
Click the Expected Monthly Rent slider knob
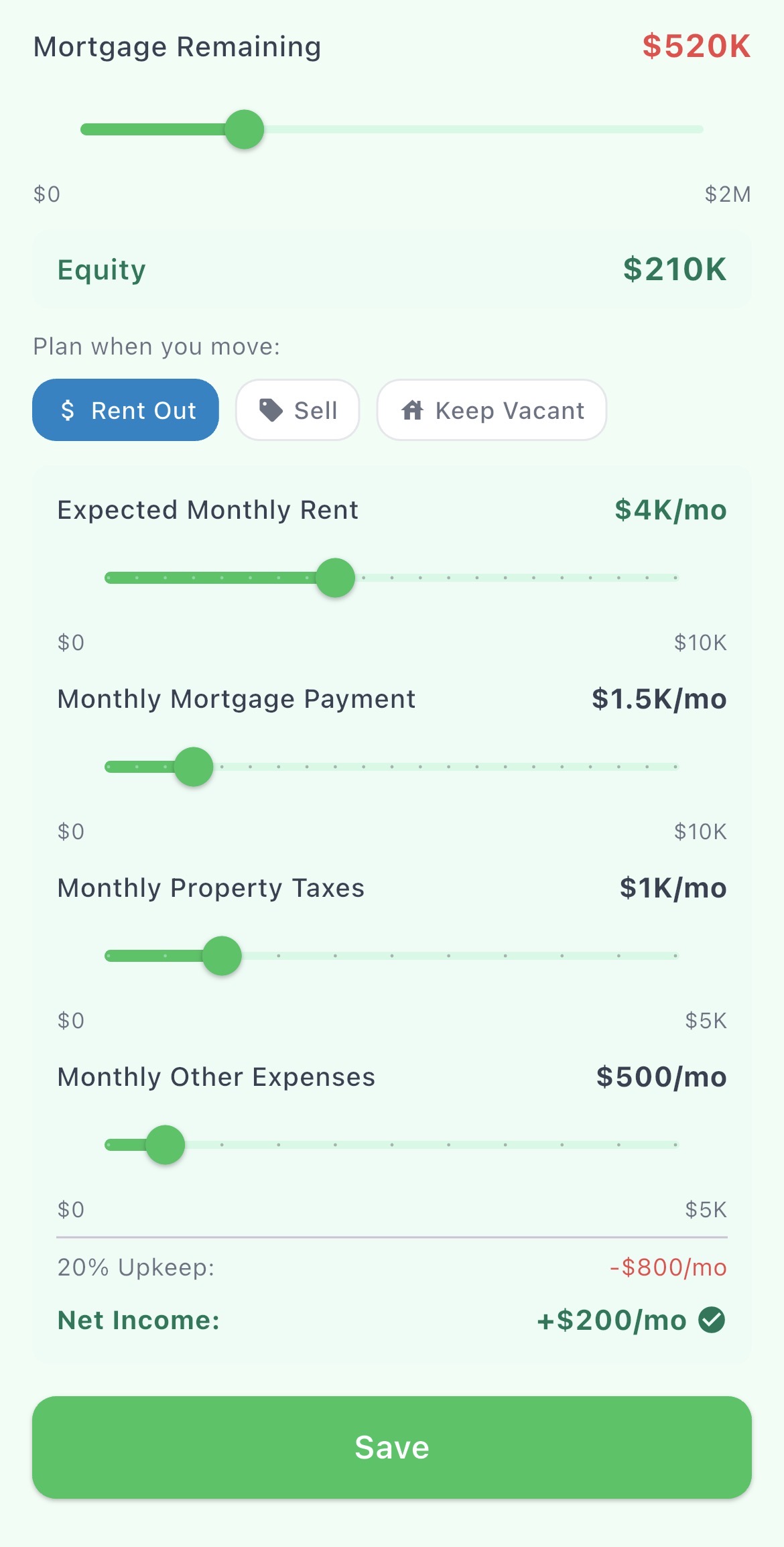(336, 578)
